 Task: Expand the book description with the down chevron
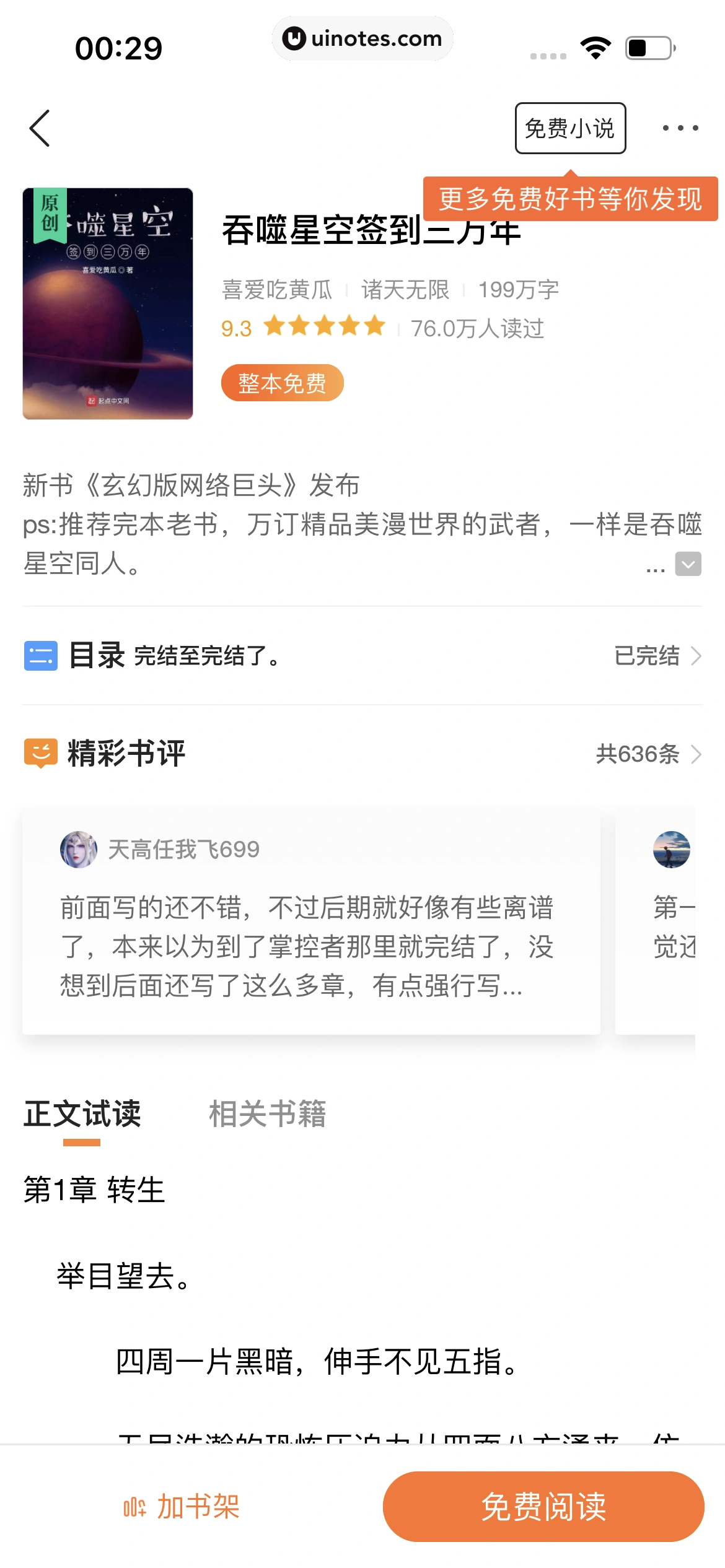[687, 565]
